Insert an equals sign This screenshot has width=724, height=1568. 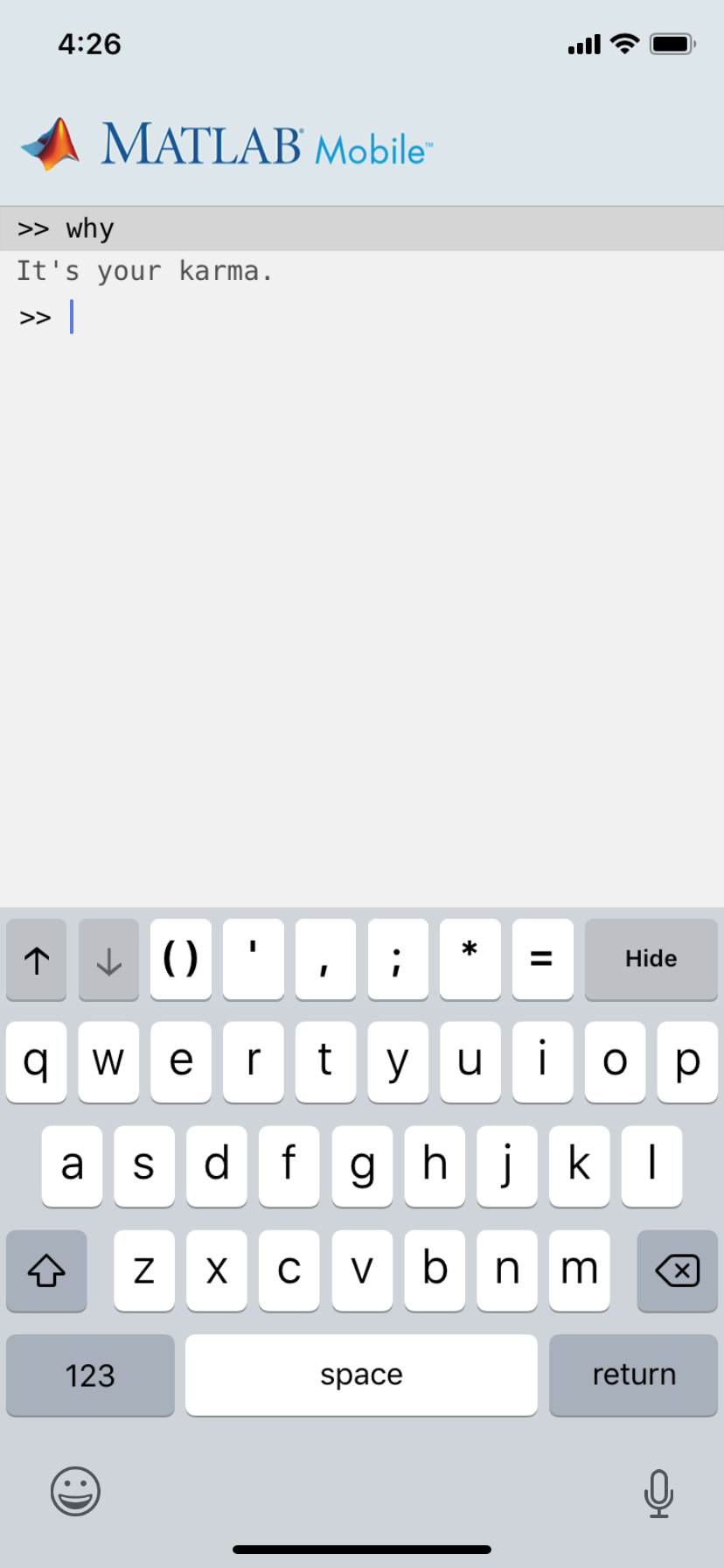click(x=542, y=959)
